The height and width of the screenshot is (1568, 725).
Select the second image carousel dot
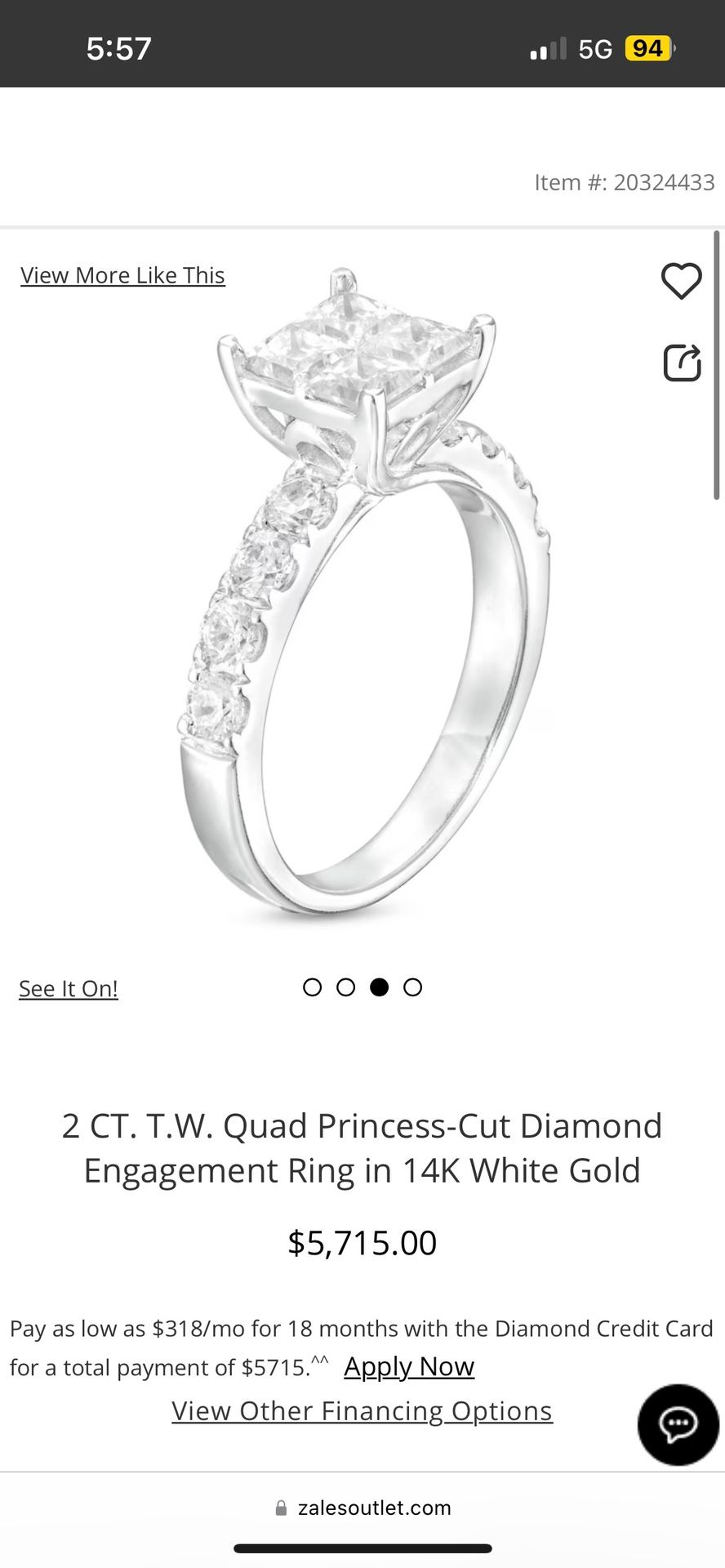[x=345, y=987]
